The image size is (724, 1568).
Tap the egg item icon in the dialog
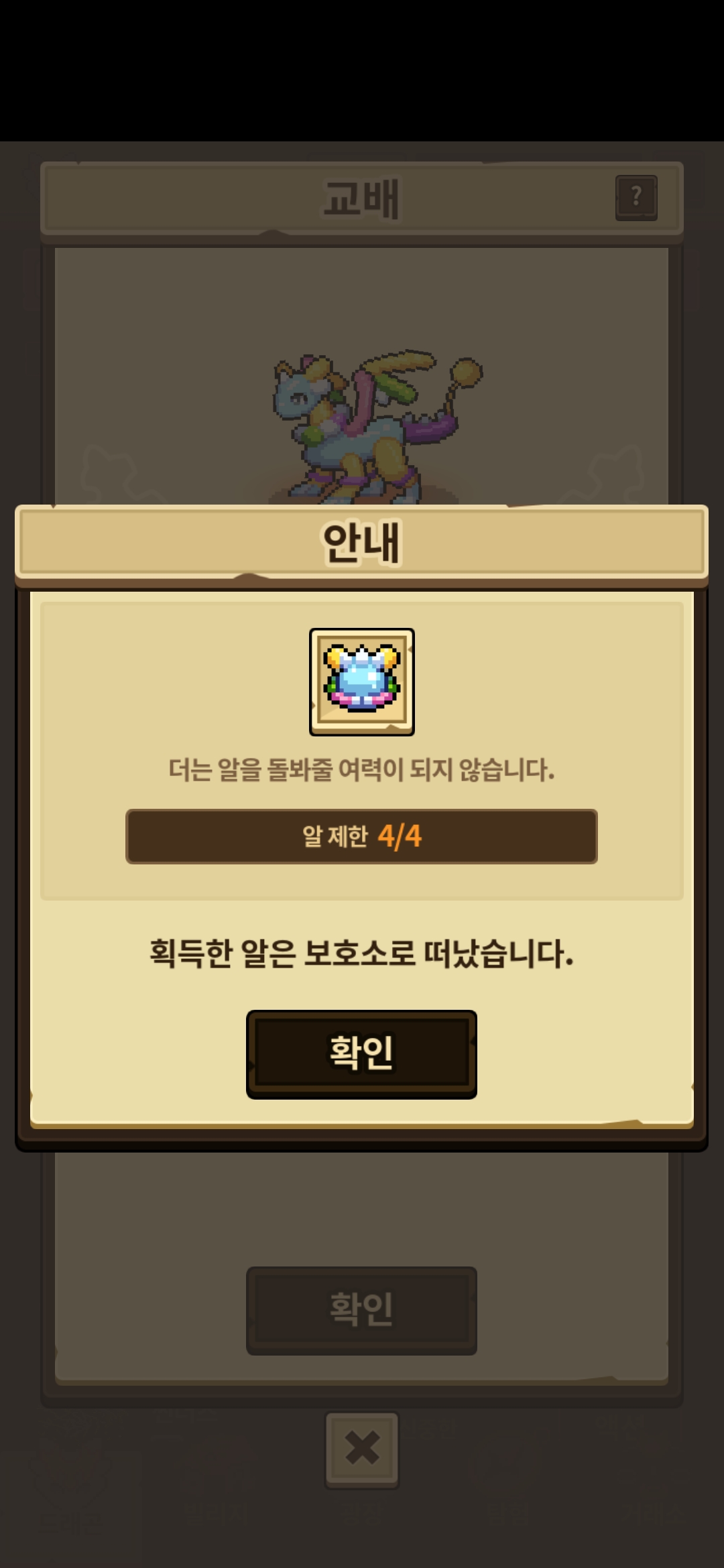point(361,681)
